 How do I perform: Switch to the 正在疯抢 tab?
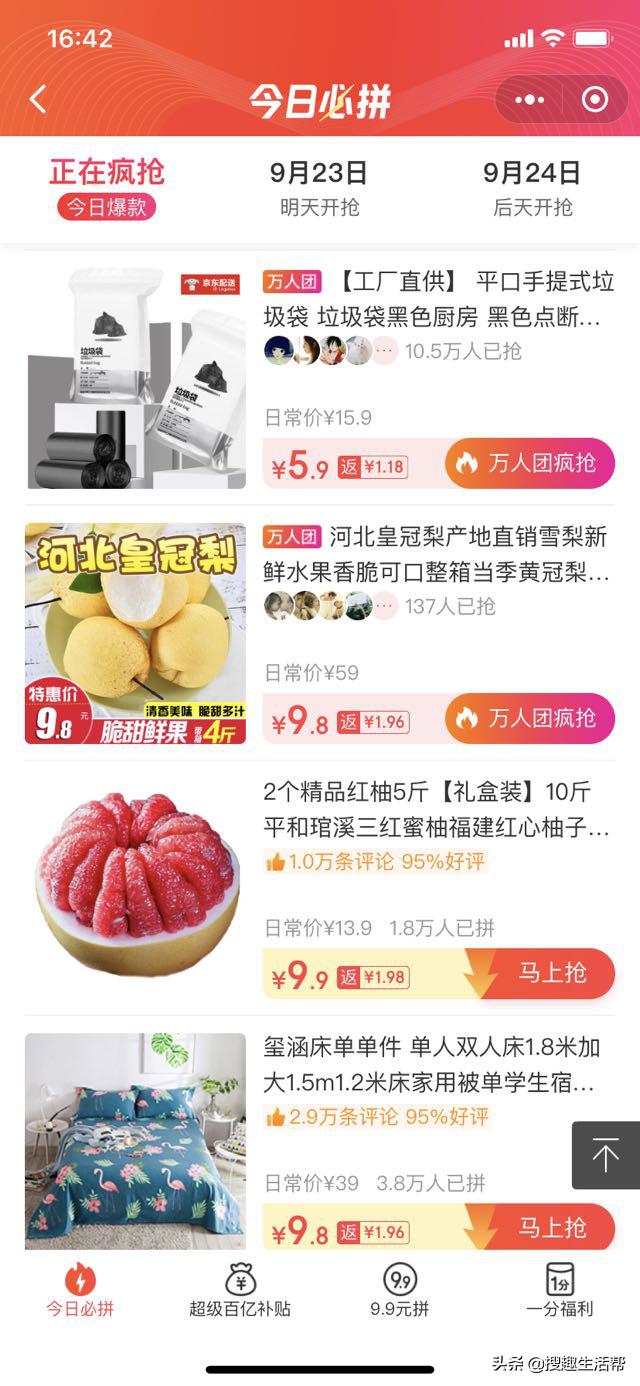[107, 188]
